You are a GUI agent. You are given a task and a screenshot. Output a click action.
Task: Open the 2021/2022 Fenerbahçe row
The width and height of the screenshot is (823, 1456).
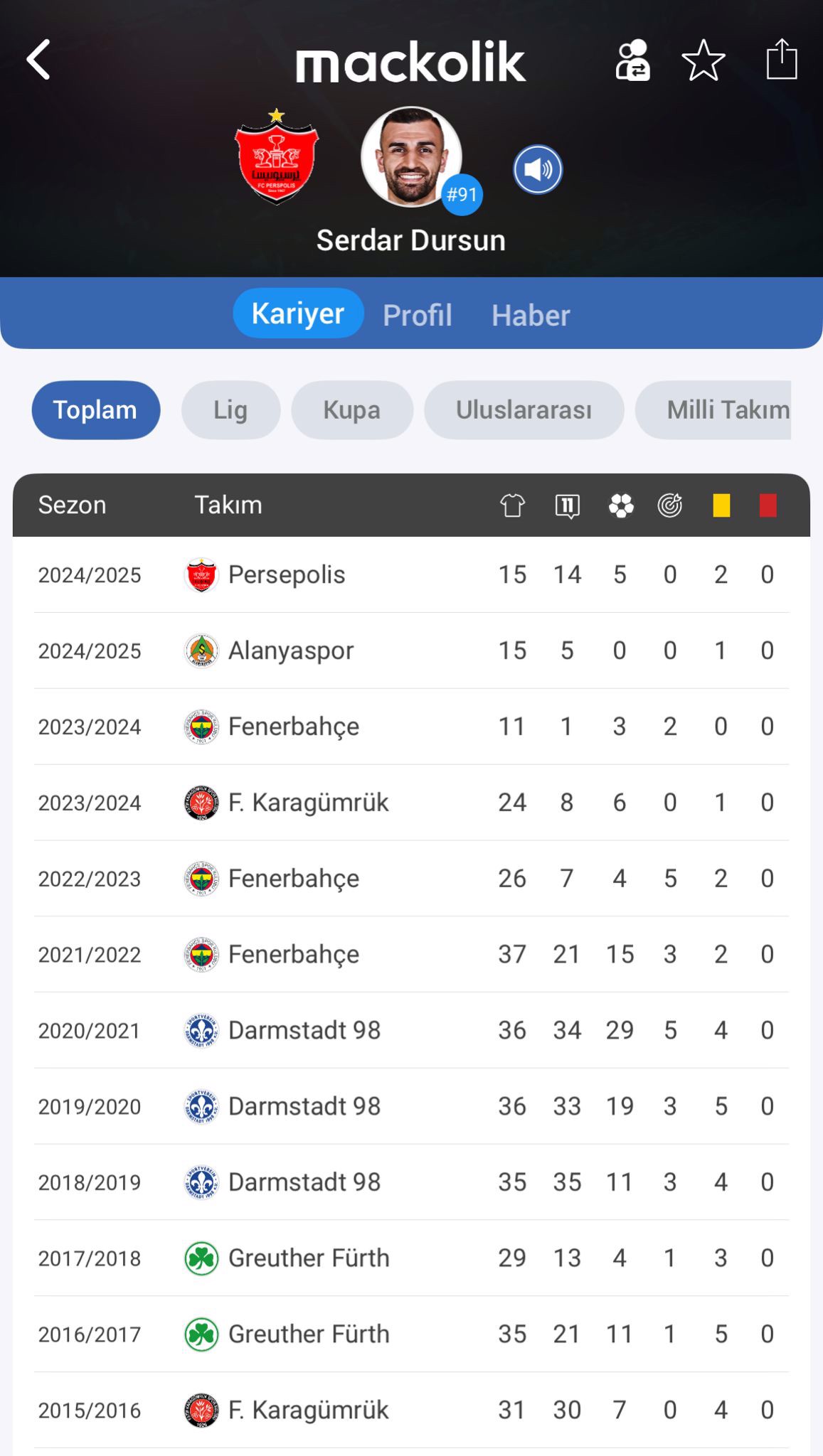pos(411,954)
